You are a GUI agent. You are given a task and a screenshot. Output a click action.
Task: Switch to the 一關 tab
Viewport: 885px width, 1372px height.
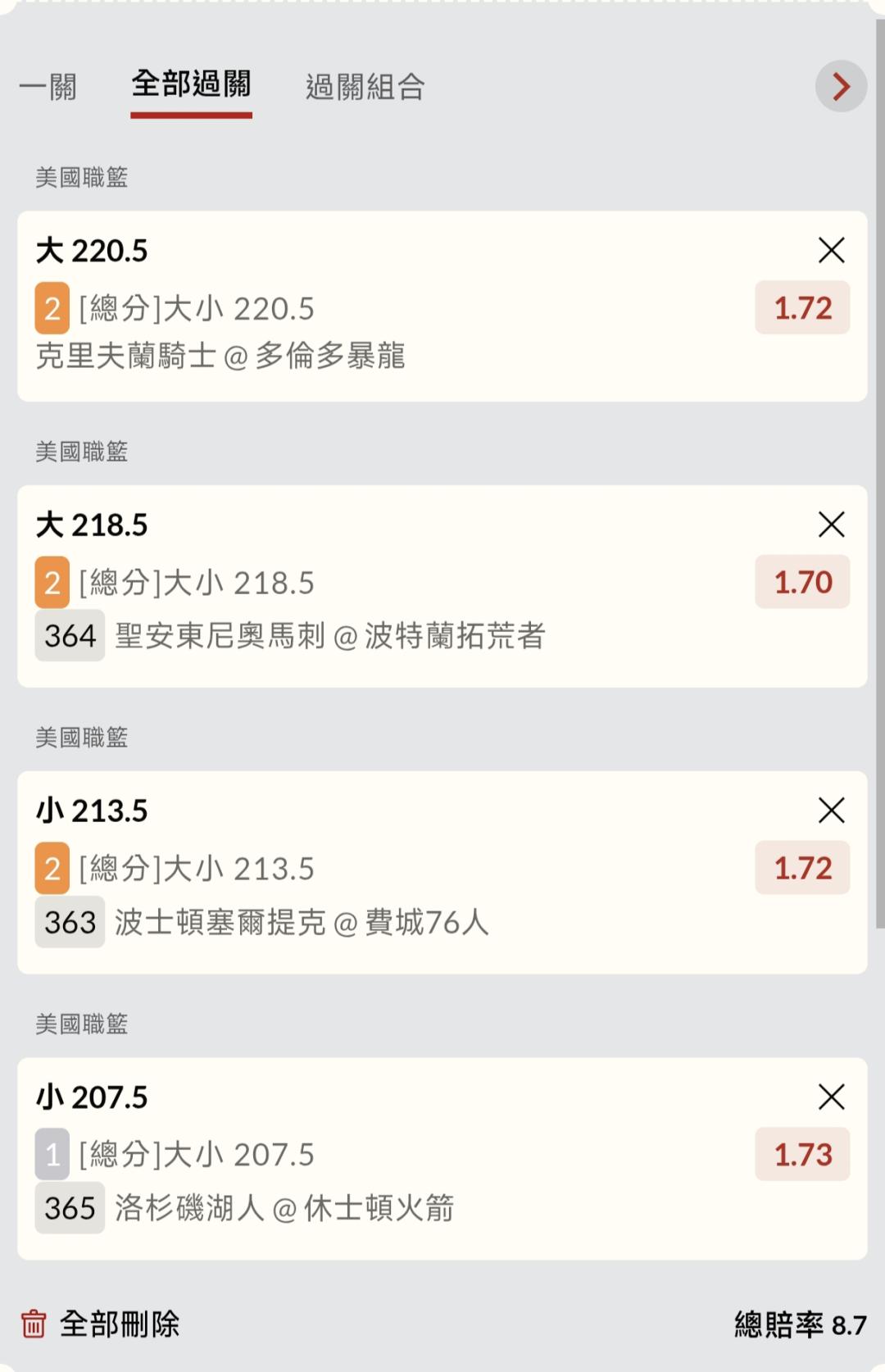tap(48, 86)
